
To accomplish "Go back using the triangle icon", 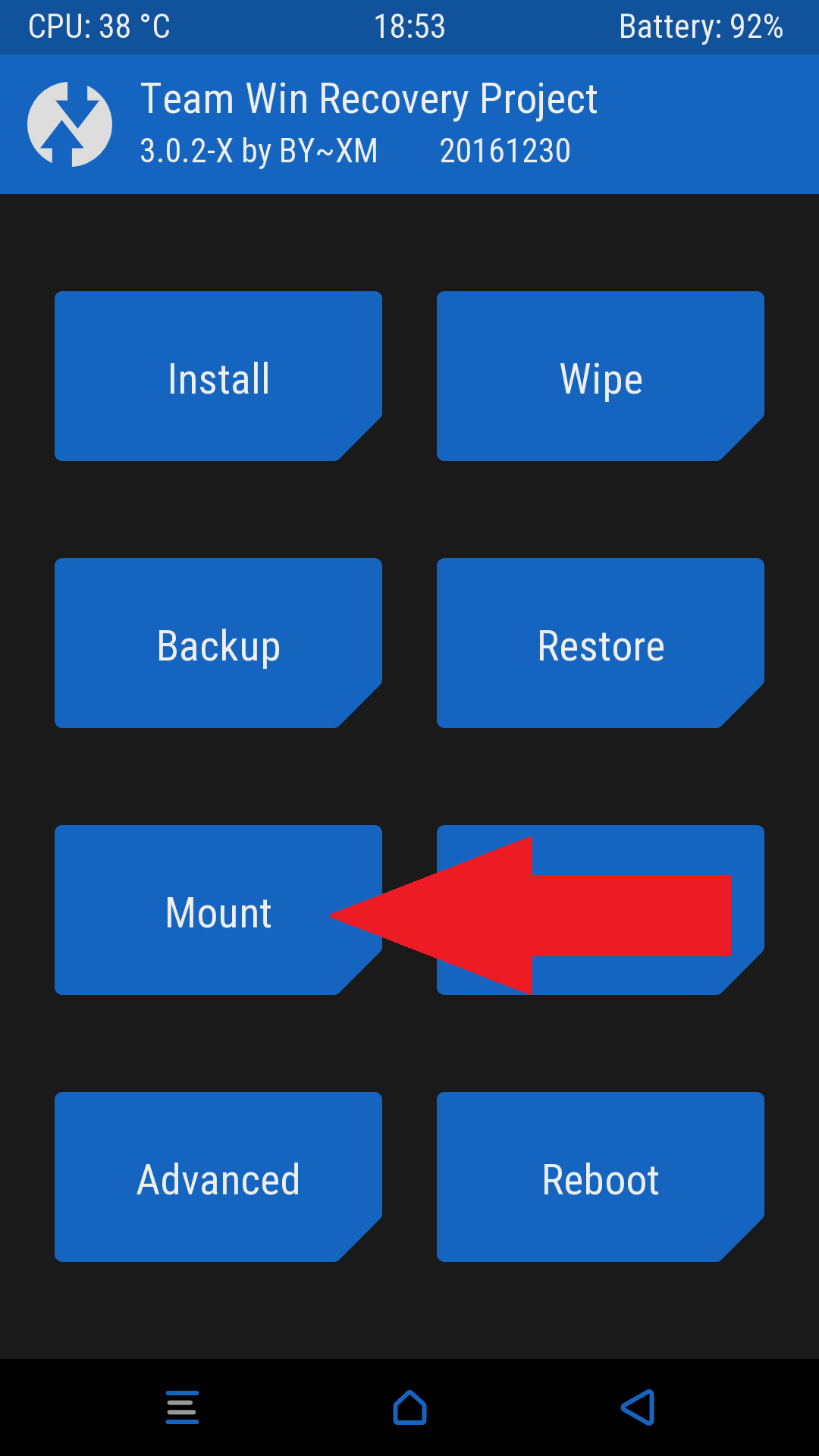I will coord(638,1407).
